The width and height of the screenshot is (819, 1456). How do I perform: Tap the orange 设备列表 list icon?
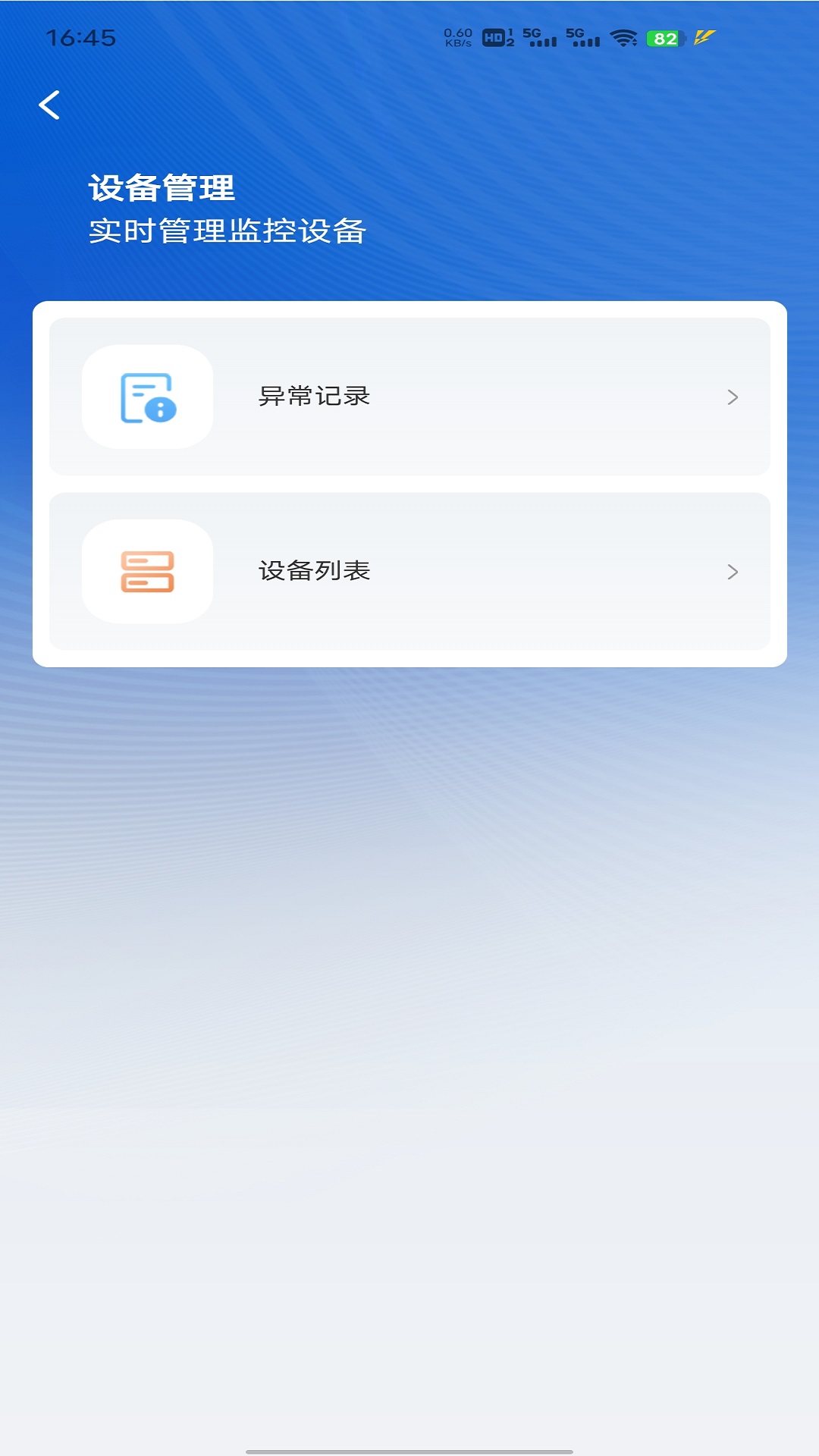(x=149, y=573)
